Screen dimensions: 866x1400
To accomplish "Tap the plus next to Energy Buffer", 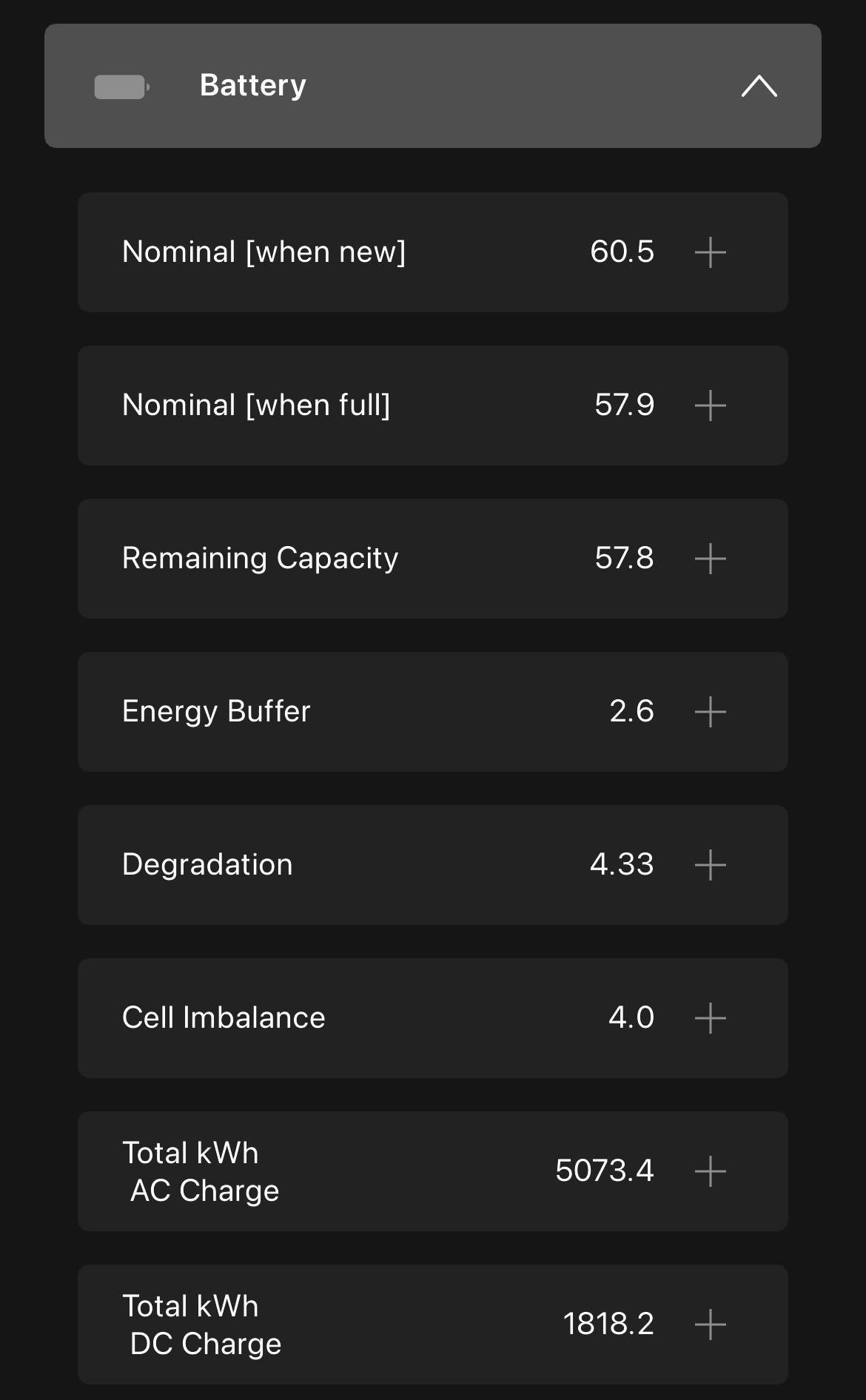I will pos(710,712).
